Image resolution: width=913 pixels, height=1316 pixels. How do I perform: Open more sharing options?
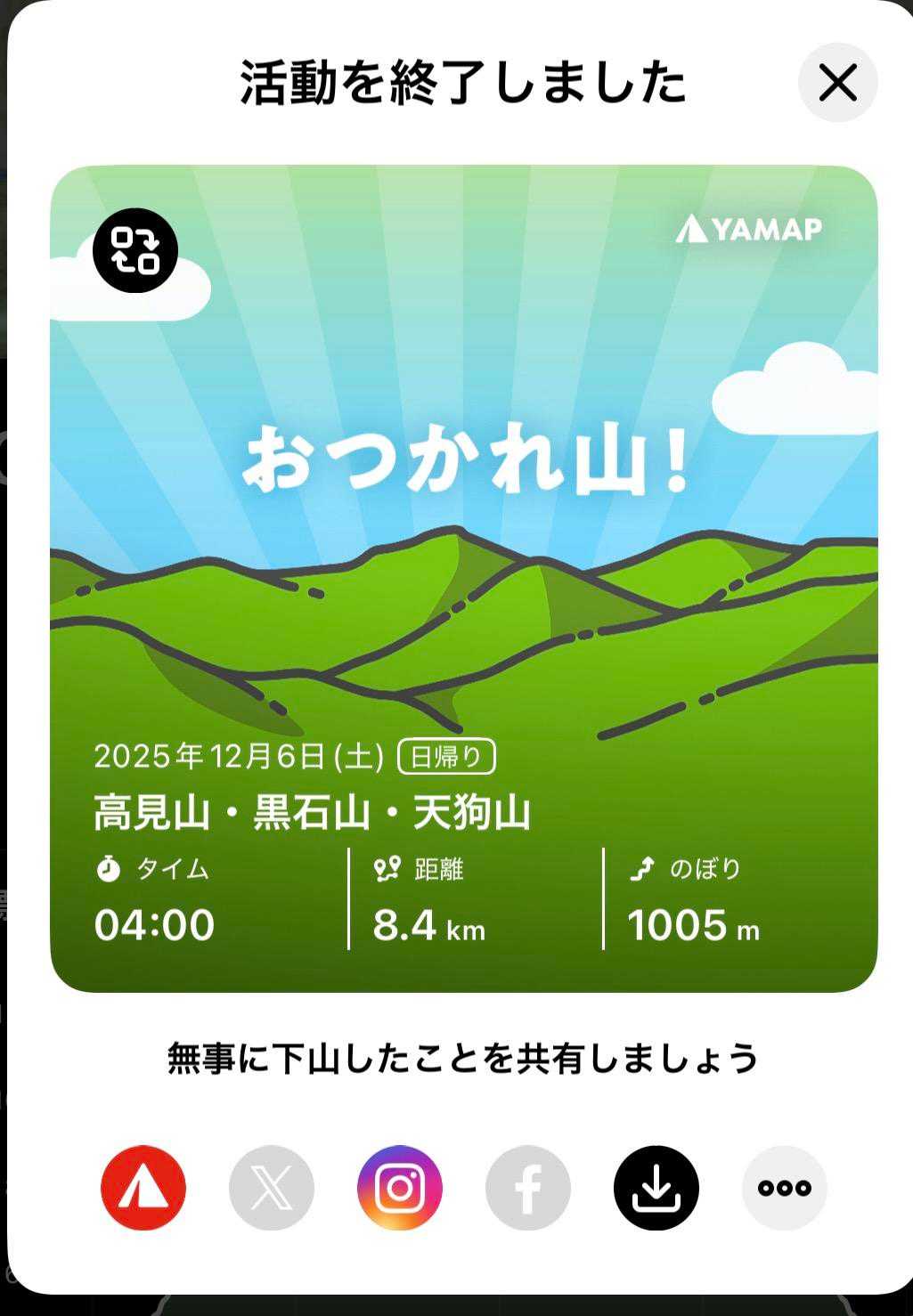point(785,1188)
